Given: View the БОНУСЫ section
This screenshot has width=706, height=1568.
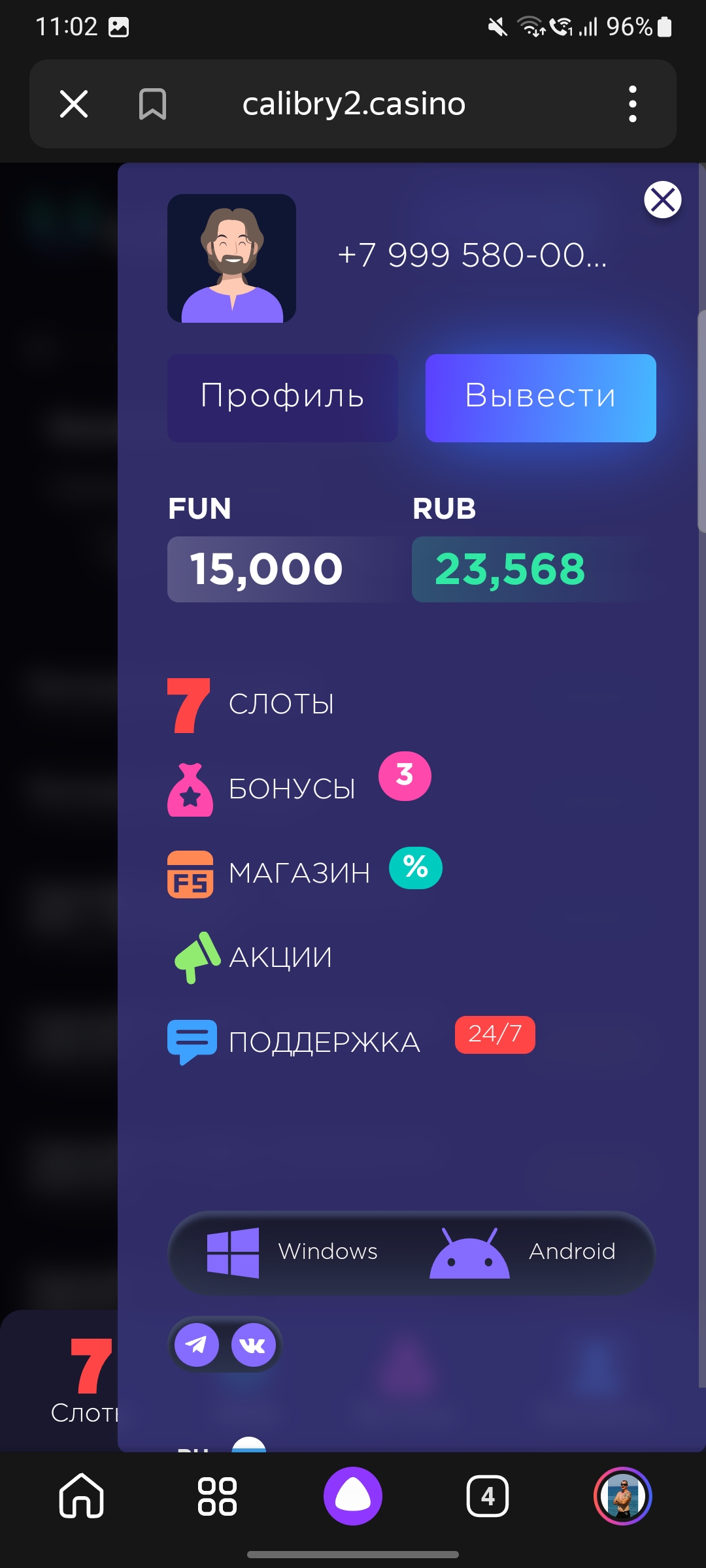Looking at the screenshot, I should [291, 789].
